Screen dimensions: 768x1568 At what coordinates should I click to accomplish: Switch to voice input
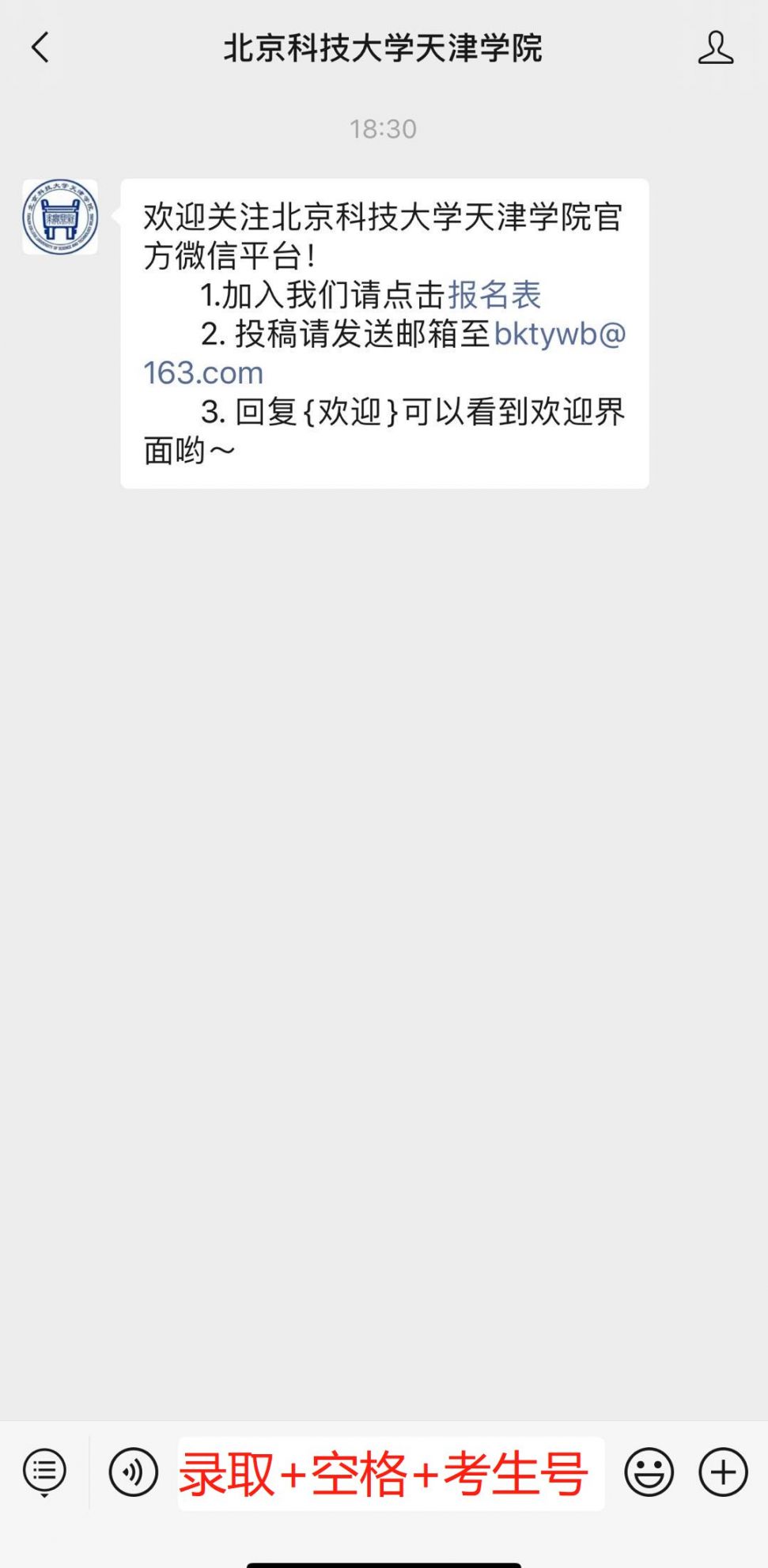pyautogui.click(x=134, y=1472)
